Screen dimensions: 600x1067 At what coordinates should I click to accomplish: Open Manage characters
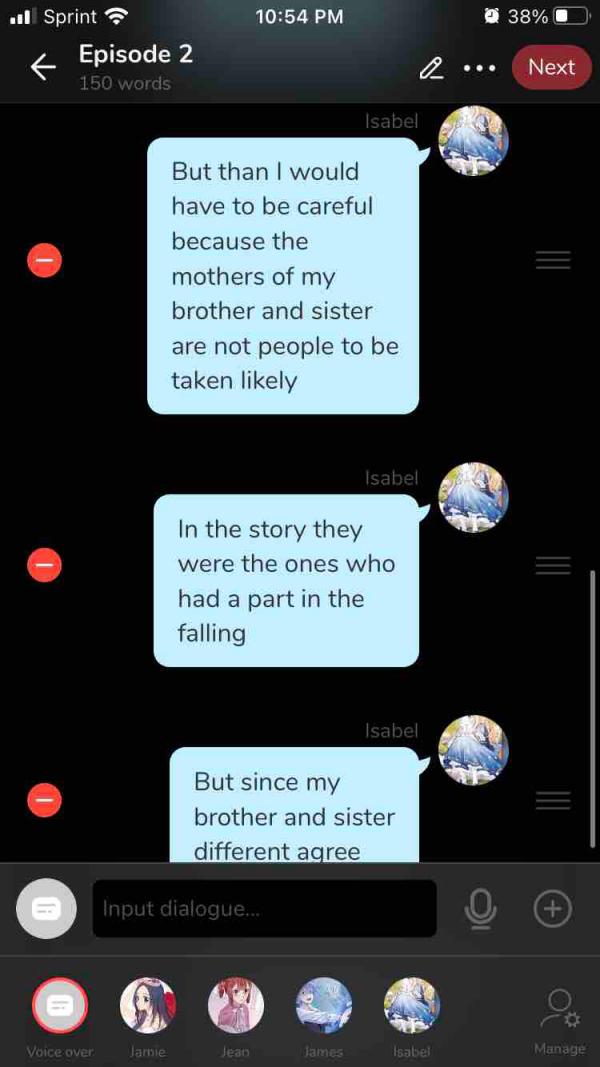pyautogui.click(x=559, y=1016)
